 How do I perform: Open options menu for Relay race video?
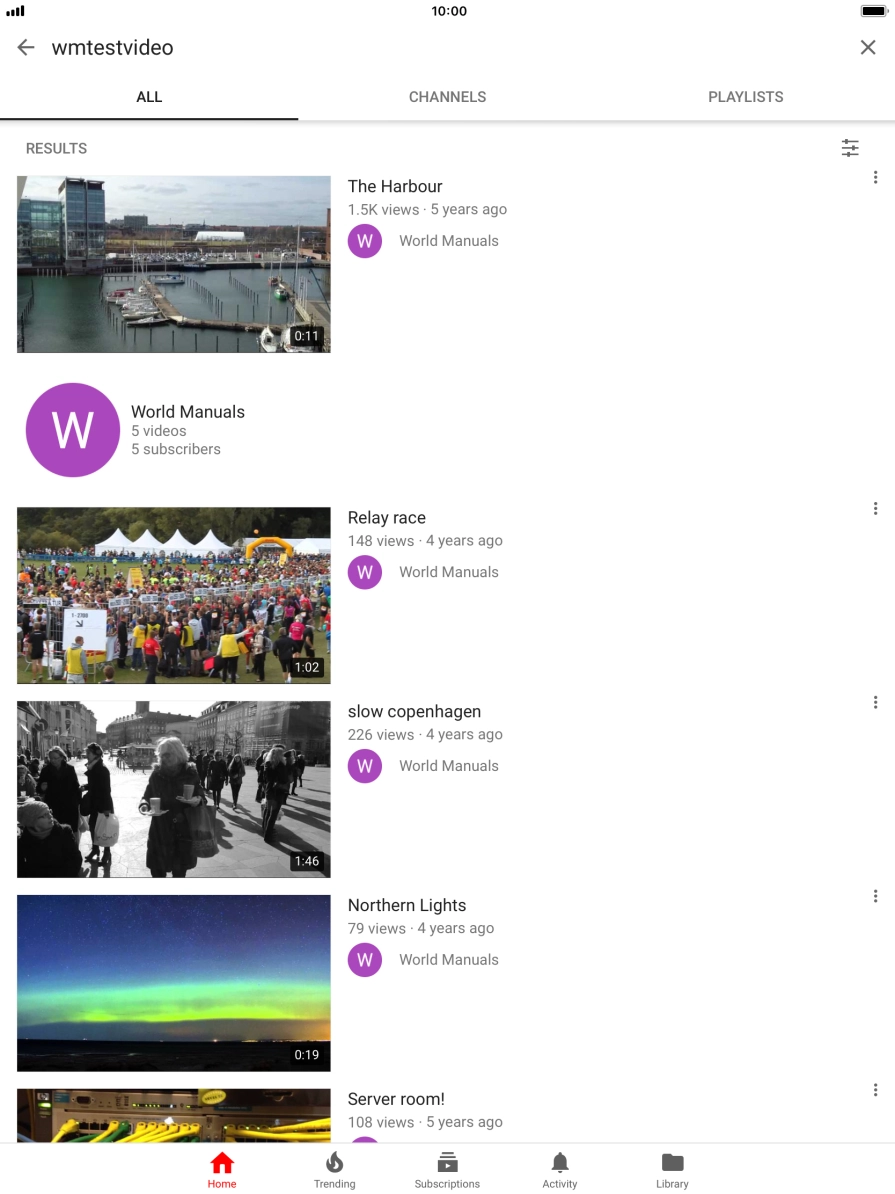tap(875, 508)
